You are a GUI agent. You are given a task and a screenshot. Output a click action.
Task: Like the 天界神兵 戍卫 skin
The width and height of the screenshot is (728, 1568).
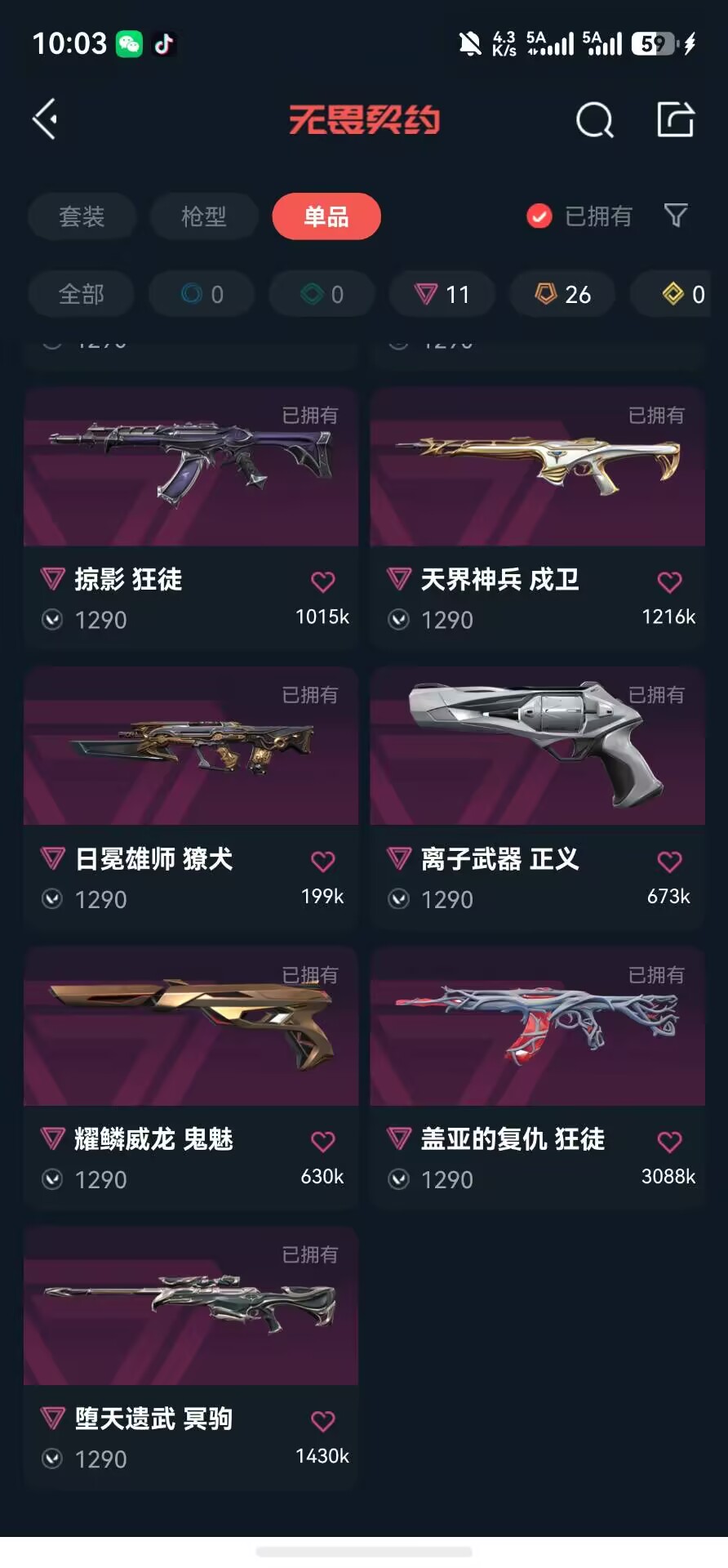coord(669,582)
